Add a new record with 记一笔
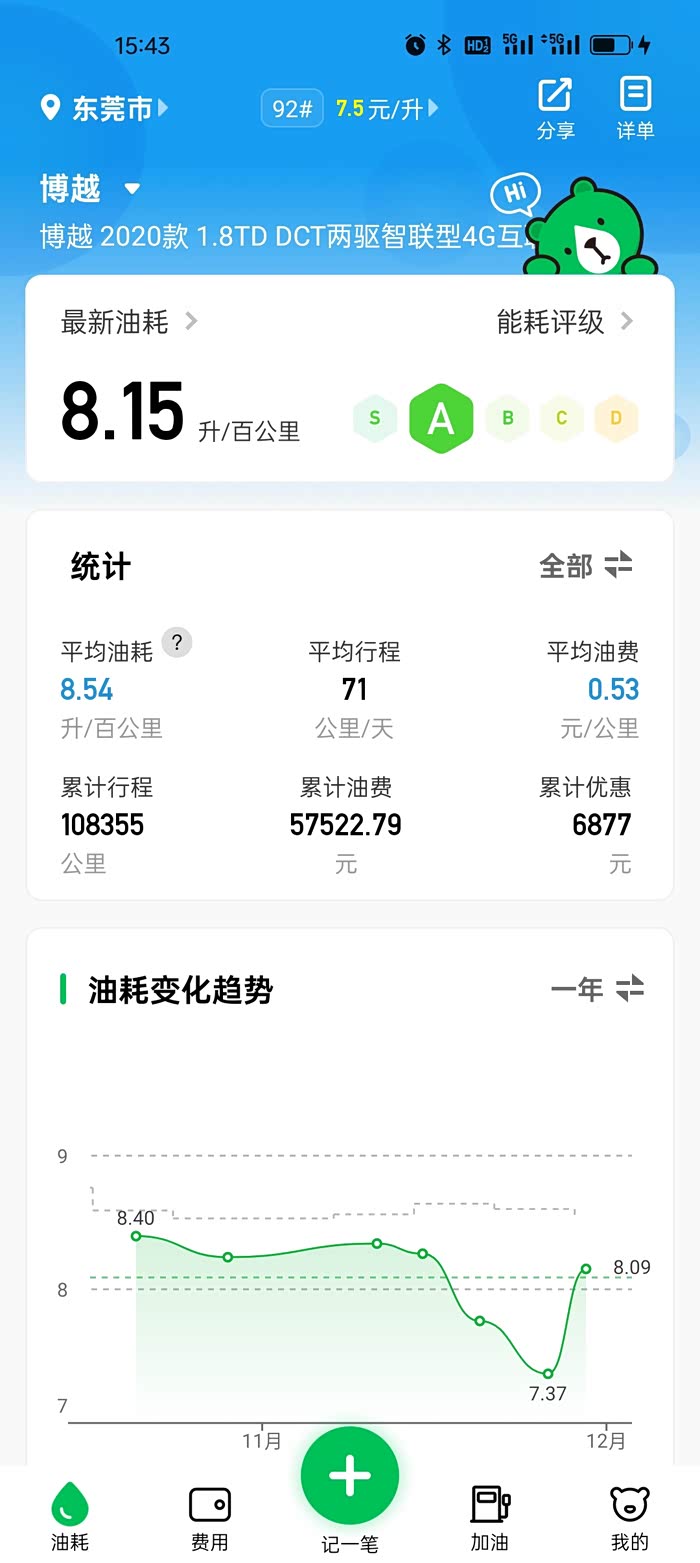The width and height of the screenshot is (700, 1563). pyautogui.click(x=350, y=1480)
